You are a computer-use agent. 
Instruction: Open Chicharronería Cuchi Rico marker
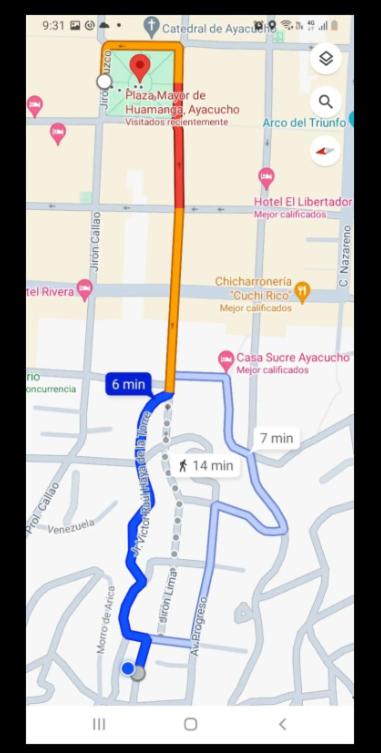point(302,292)
